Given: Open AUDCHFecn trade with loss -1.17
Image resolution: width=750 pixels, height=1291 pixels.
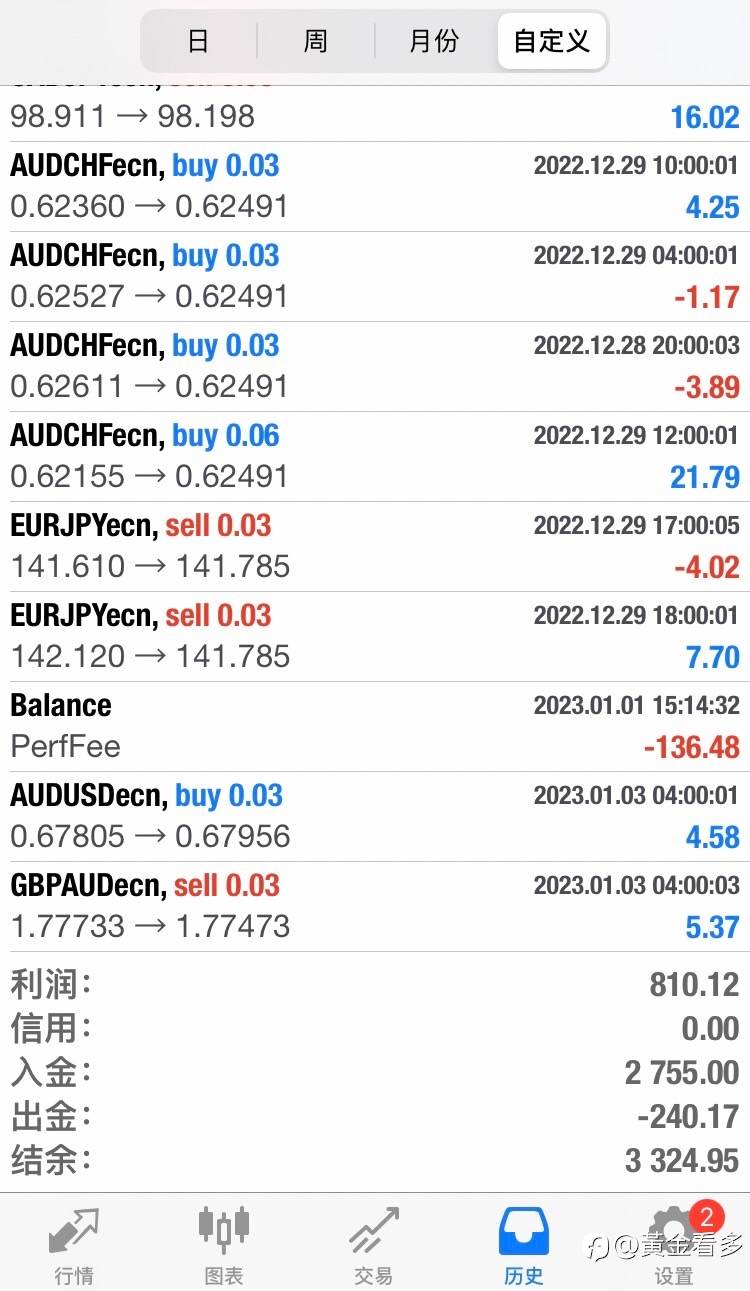Looking at the screenshot, I should tap(375, 276).
